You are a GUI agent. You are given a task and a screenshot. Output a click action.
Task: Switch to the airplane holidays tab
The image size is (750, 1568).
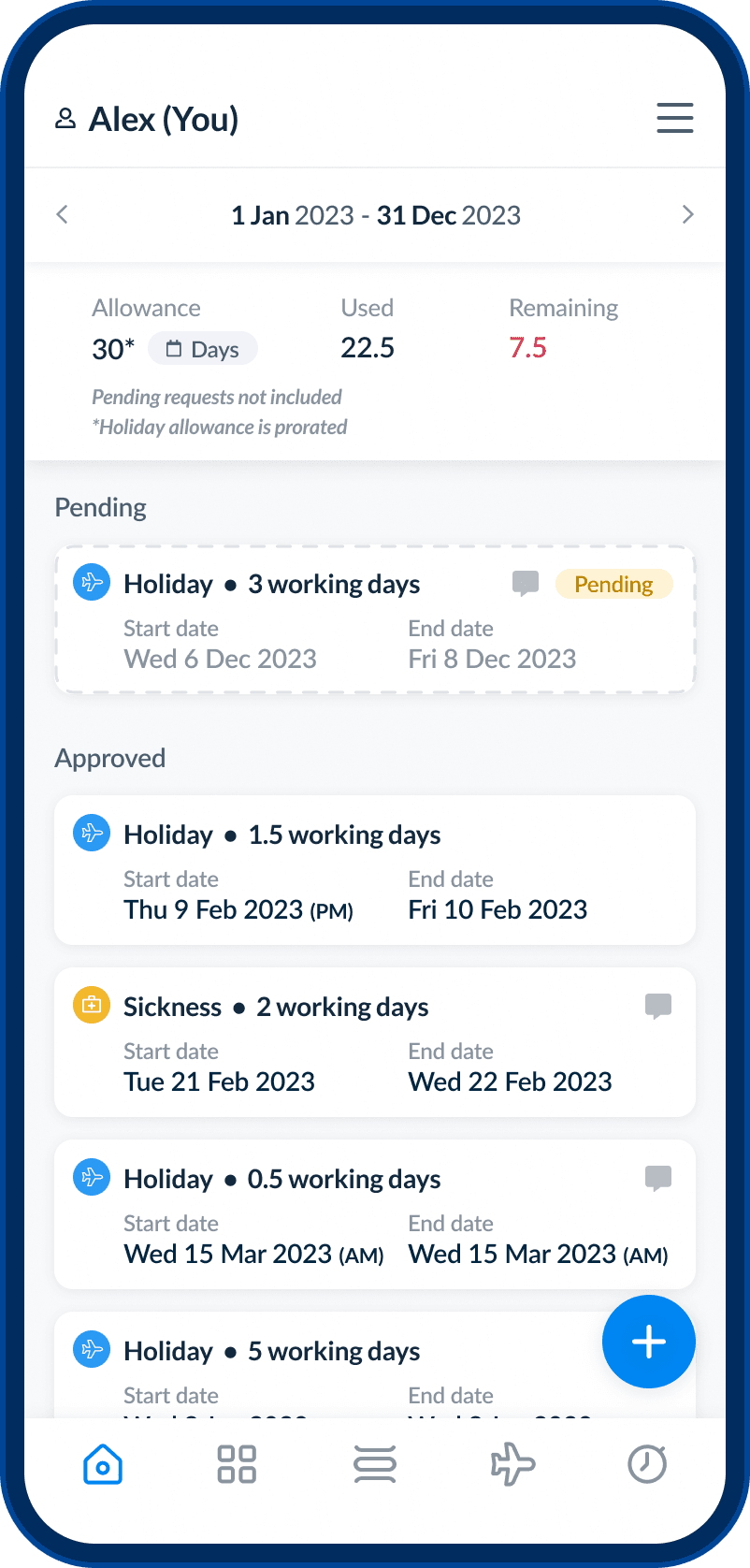pos(512,1464)
